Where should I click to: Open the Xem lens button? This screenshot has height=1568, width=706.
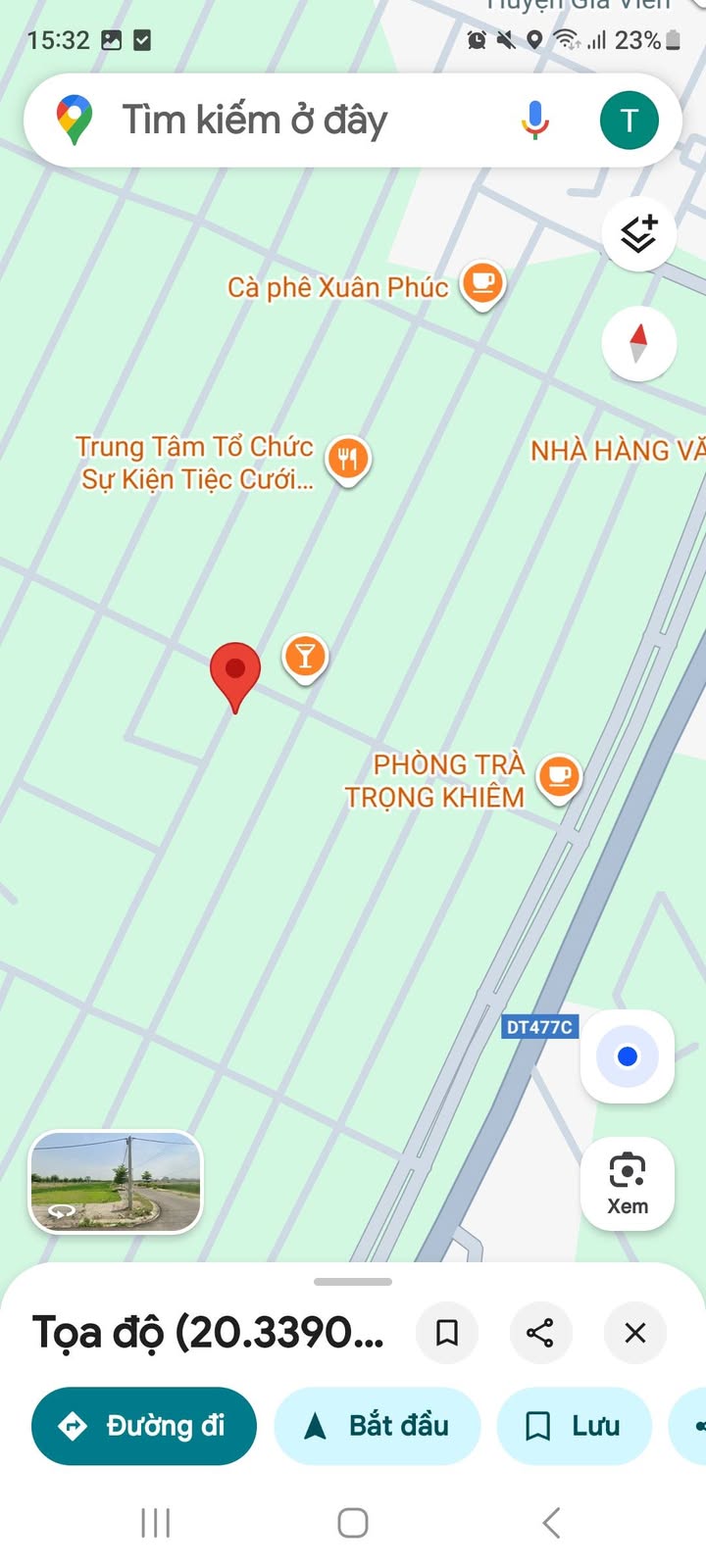pyautogui.click(x=628, y=1184)
